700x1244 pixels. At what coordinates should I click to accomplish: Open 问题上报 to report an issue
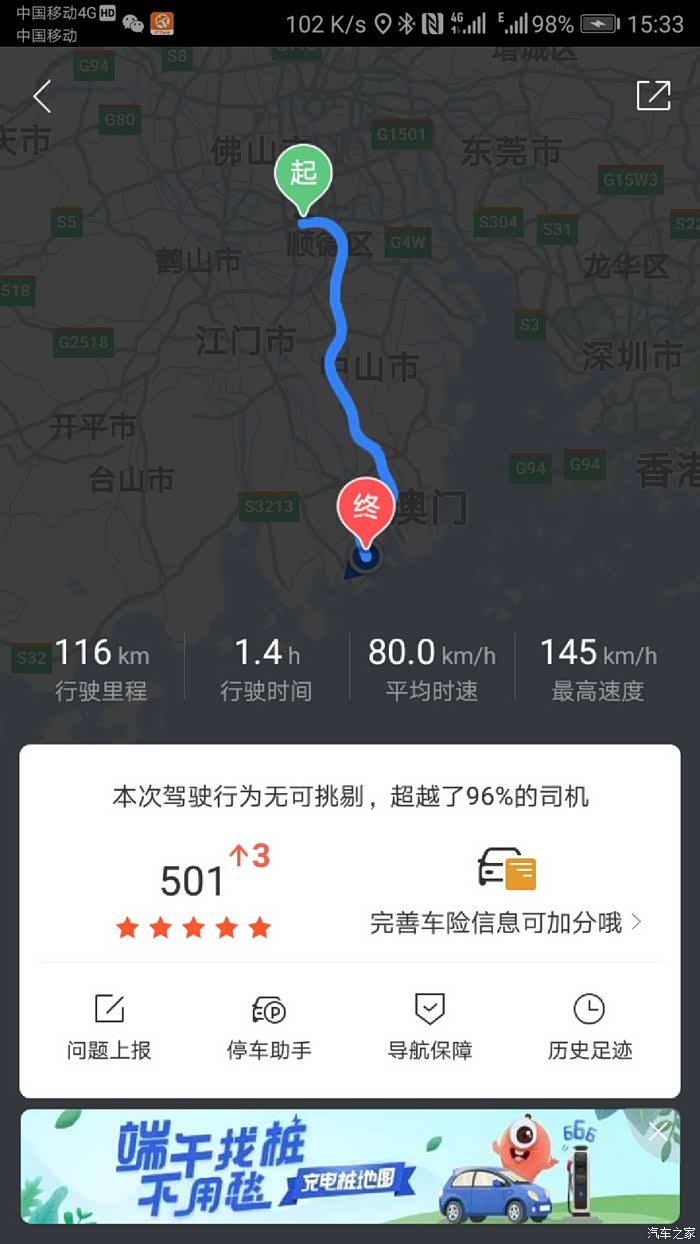tap(109, 1026)
